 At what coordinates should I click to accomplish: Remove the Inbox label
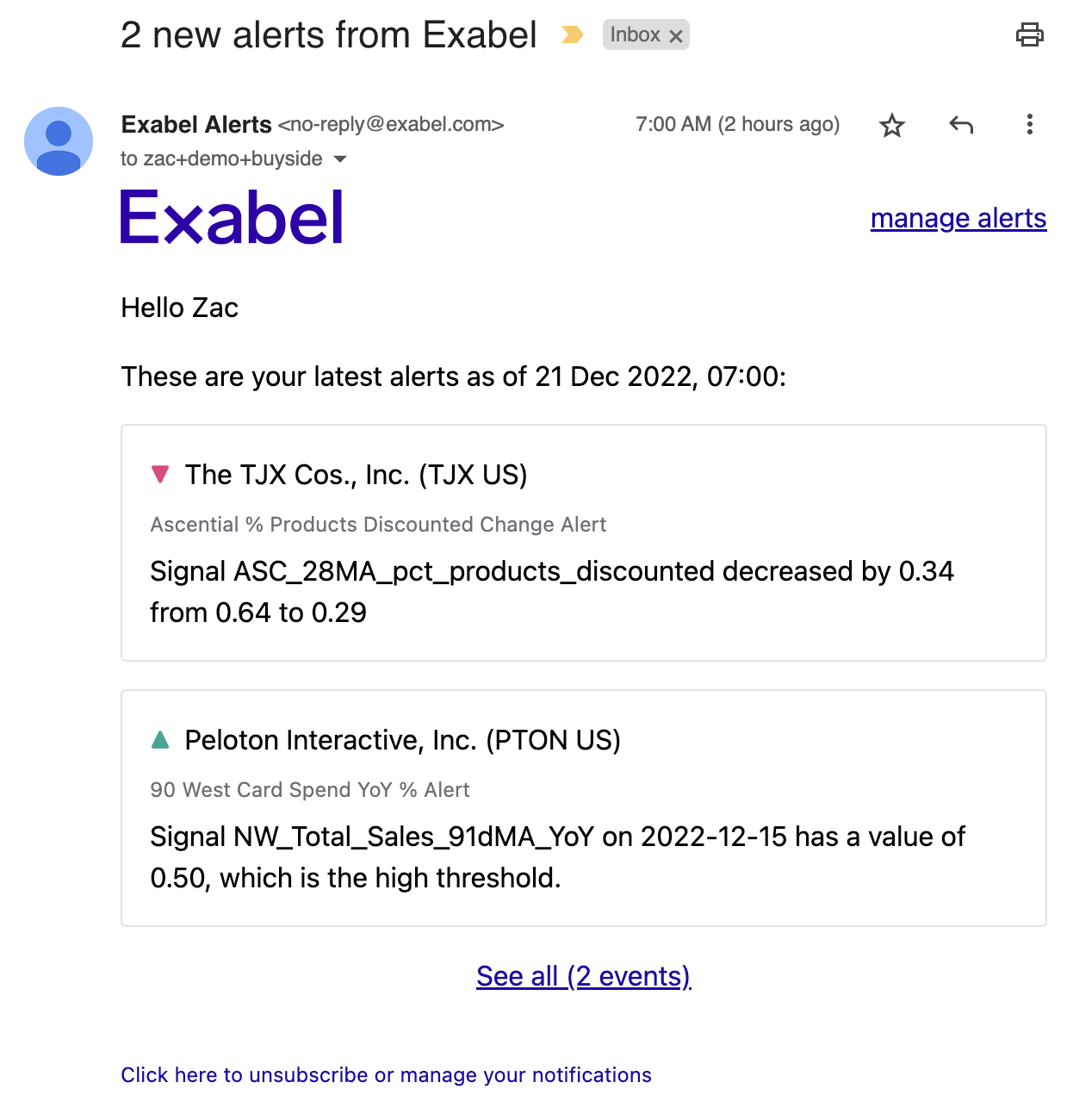point(676,36)
